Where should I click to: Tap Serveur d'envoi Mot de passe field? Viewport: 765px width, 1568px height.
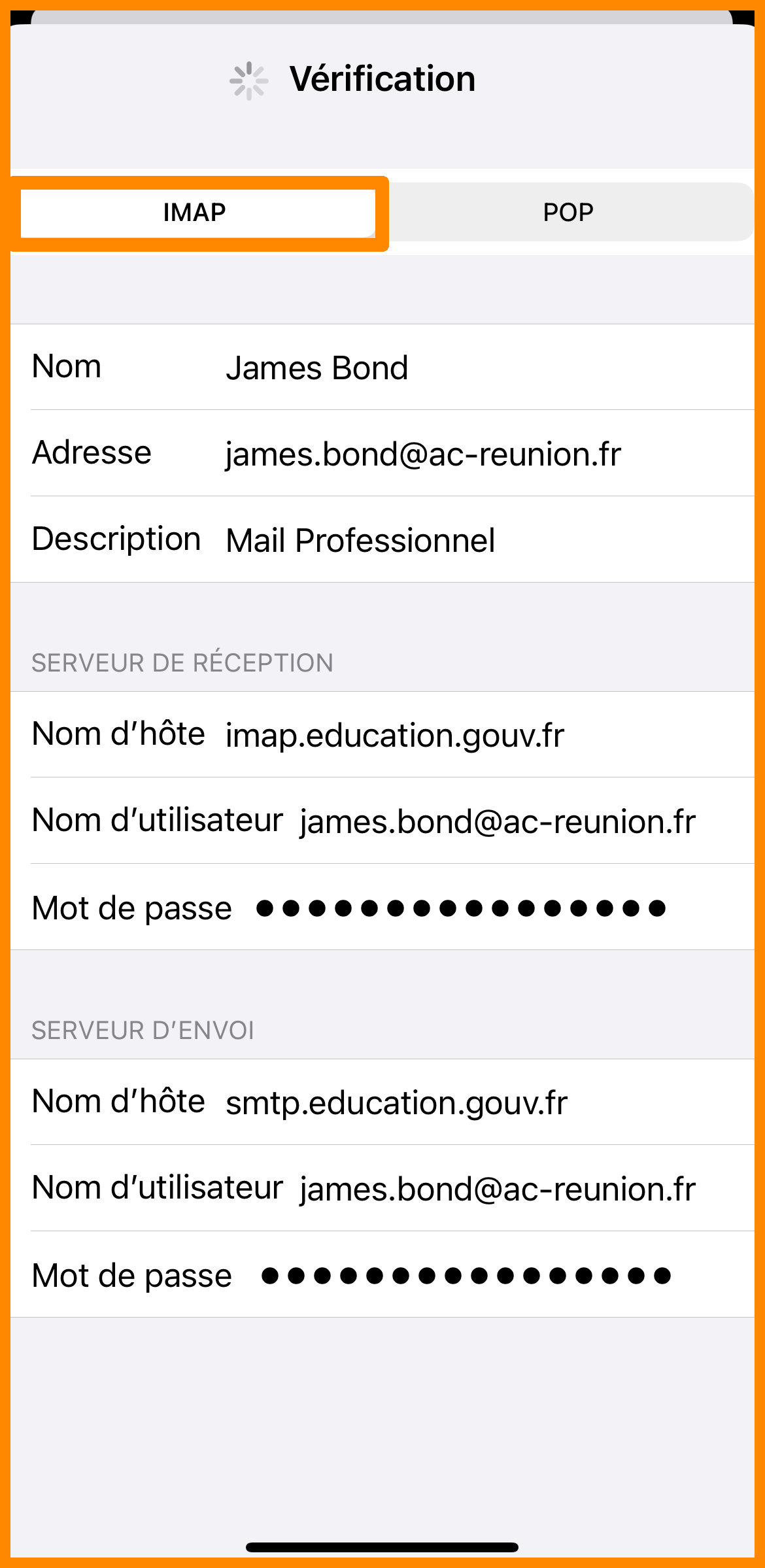click(x=464, y=1276)
